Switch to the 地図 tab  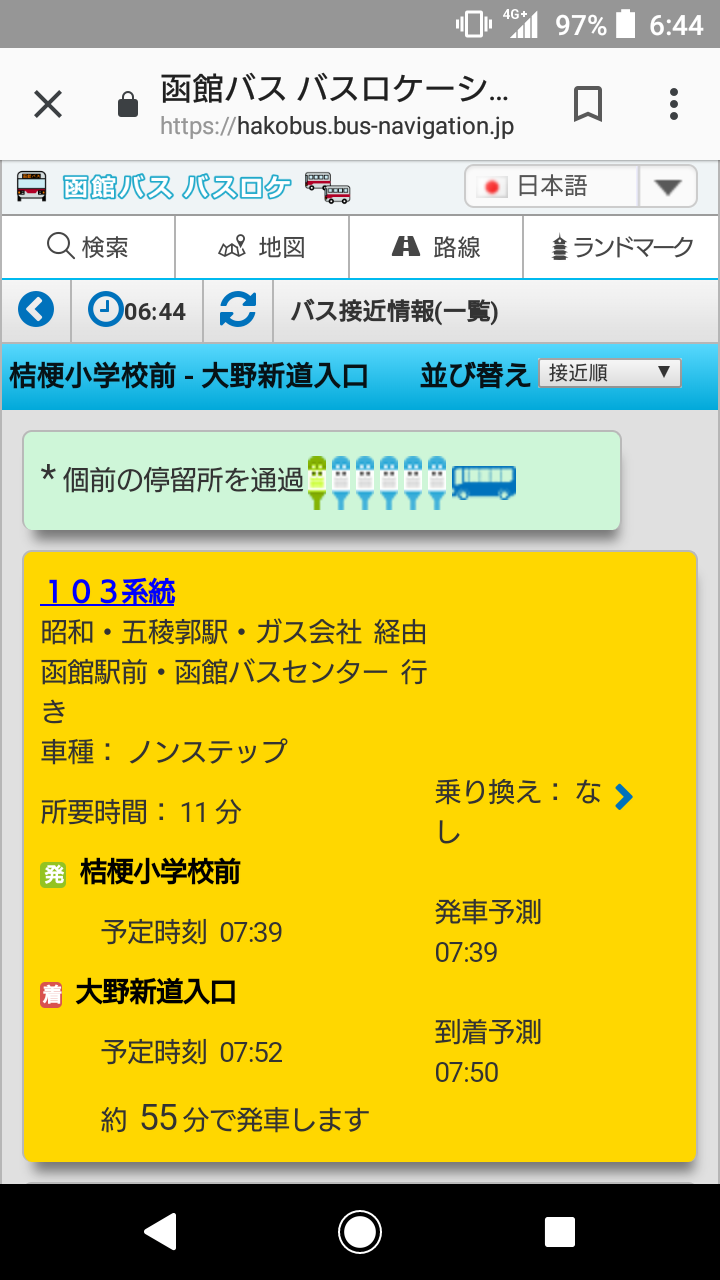click(x=262, y=247)
